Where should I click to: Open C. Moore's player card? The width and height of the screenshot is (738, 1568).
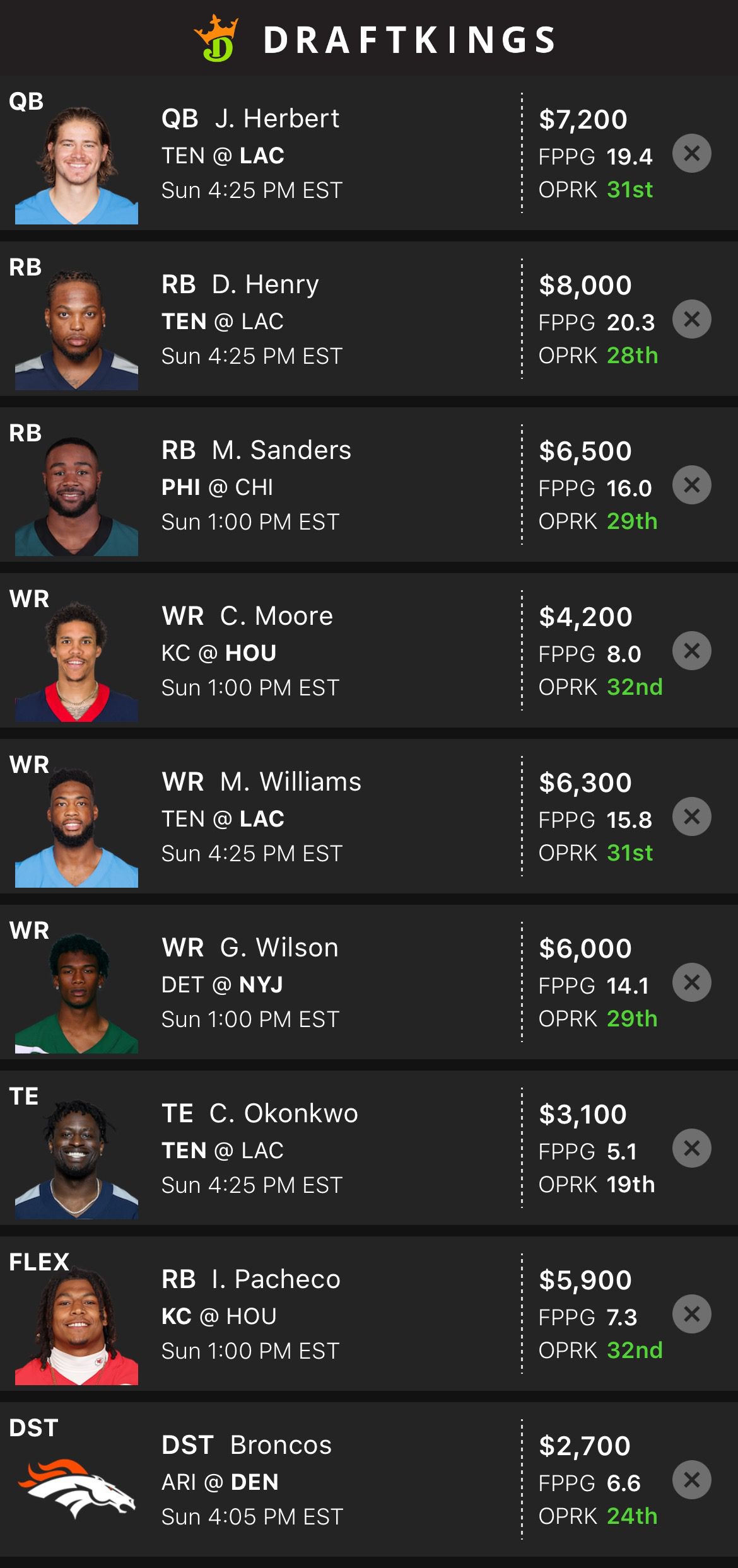click(276, 616)
